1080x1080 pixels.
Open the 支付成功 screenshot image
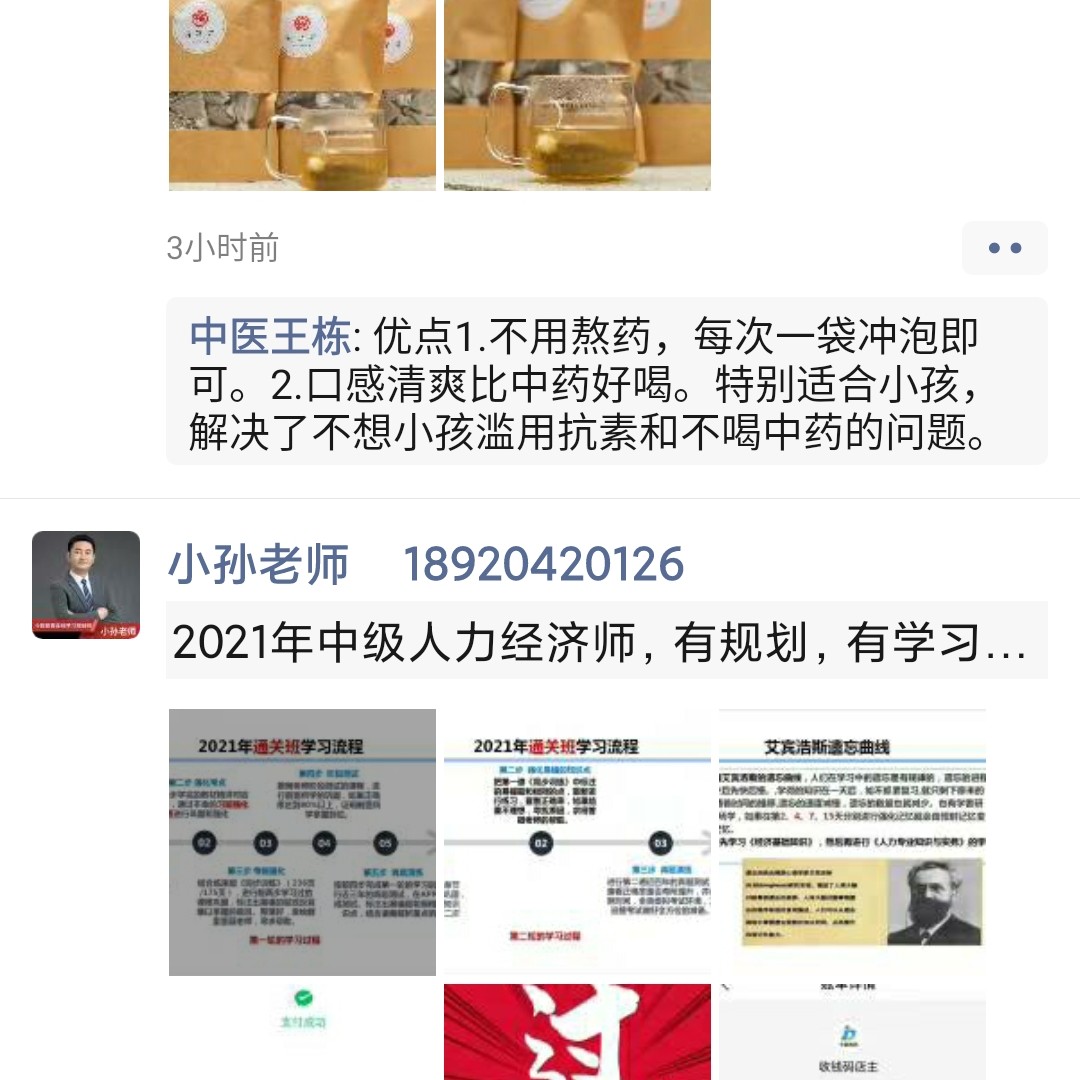[302, 1030]
